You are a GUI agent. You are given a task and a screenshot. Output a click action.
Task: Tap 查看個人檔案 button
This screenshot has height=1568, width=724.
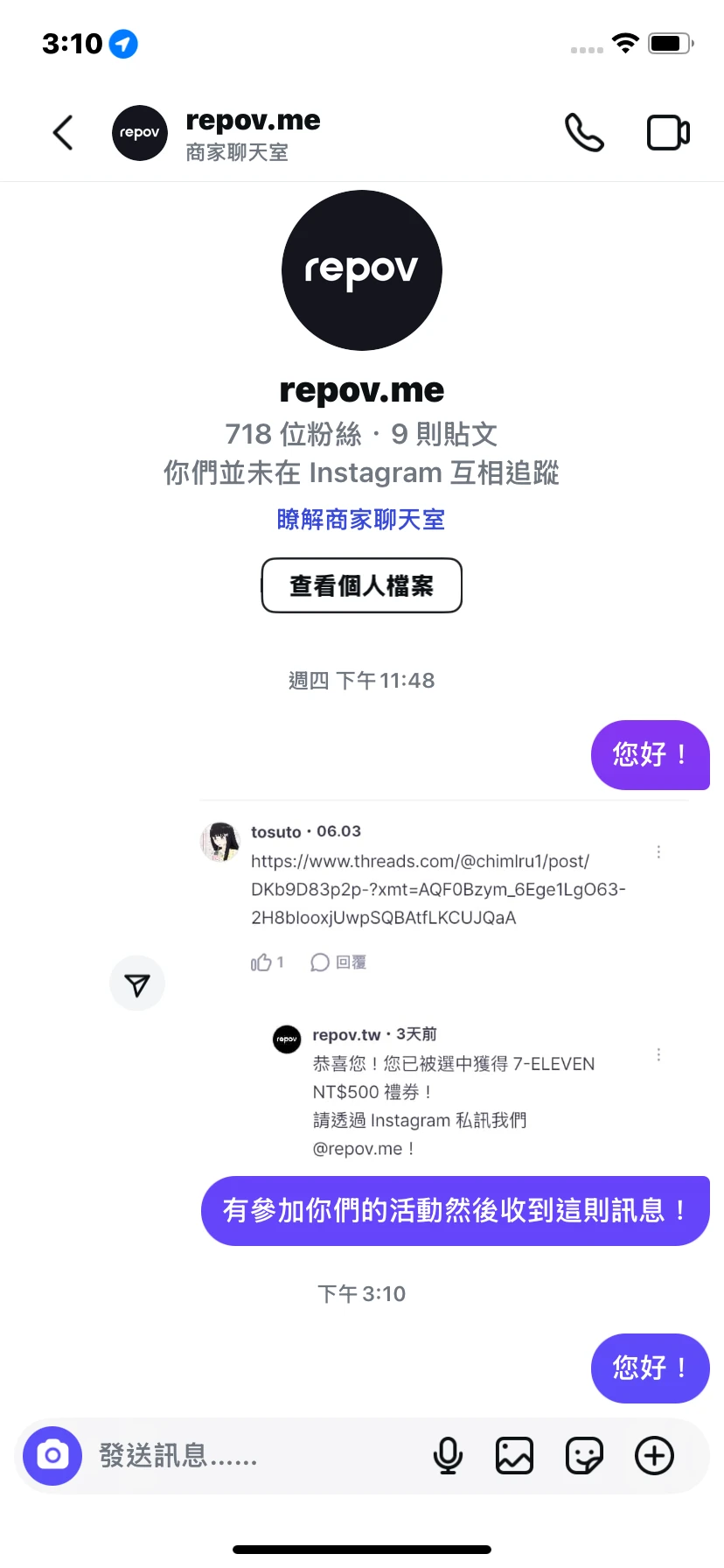pyautogui.click(x=361, y=585)
